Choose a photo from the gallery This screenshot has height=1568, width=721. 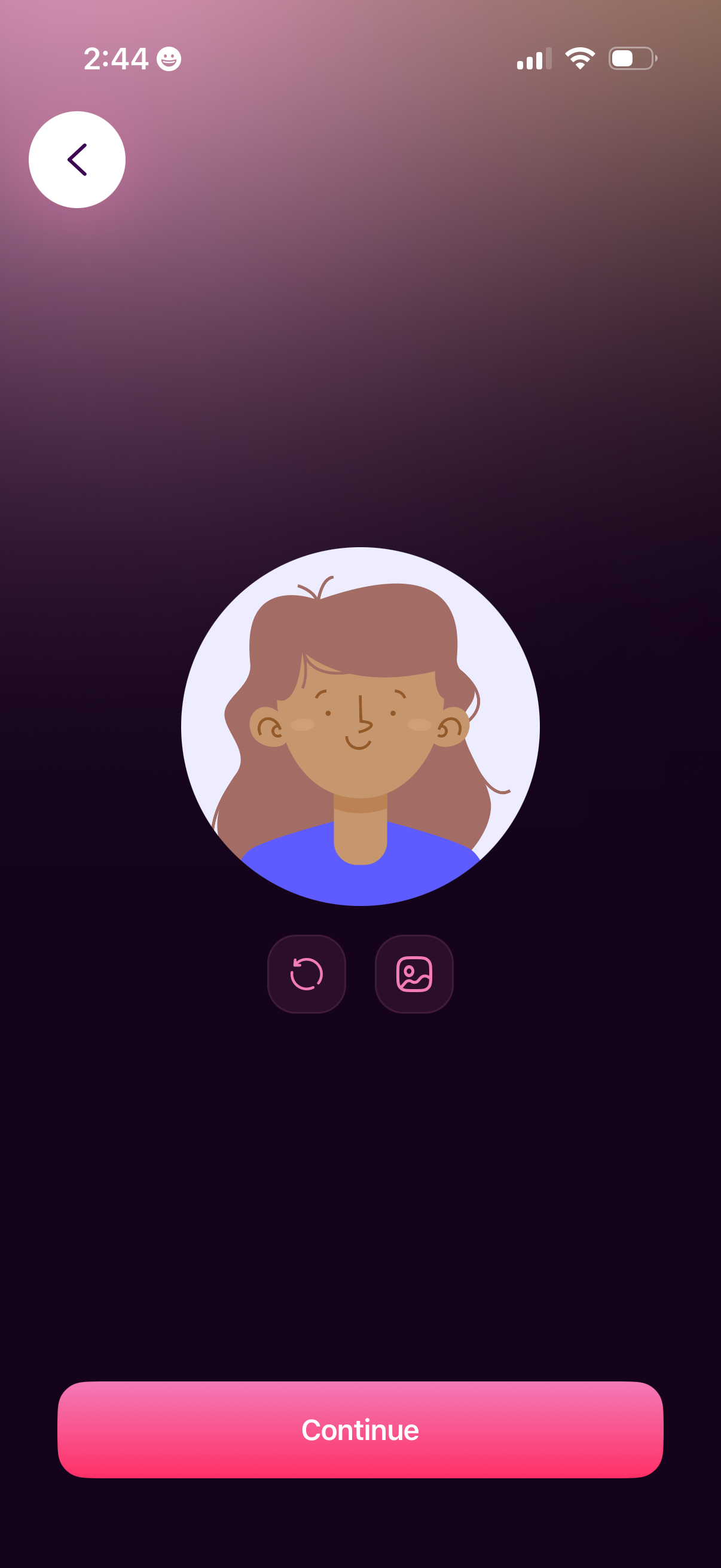point(414,974)
